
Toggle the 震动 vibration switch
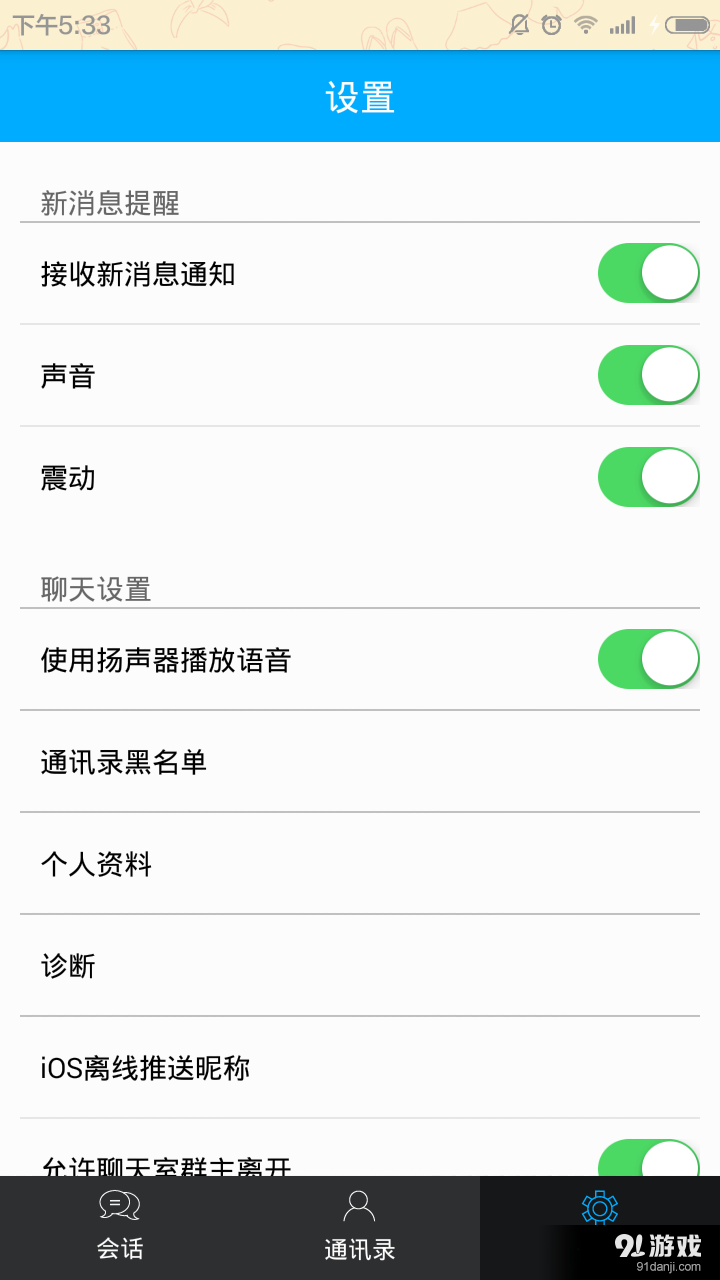coord(648,477)
